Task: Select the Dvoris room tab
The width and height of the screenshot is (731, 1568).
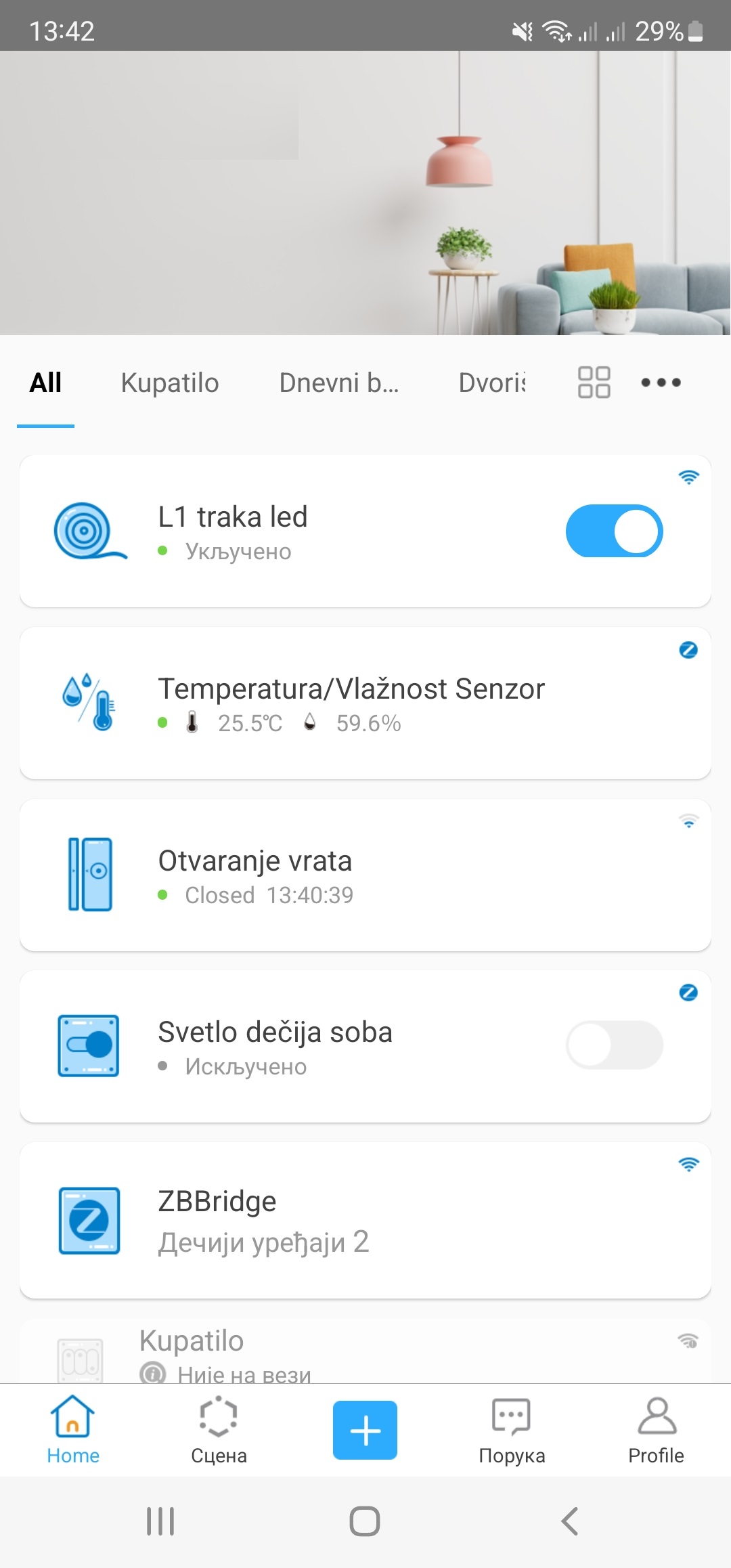Action: tap(492, 383)
